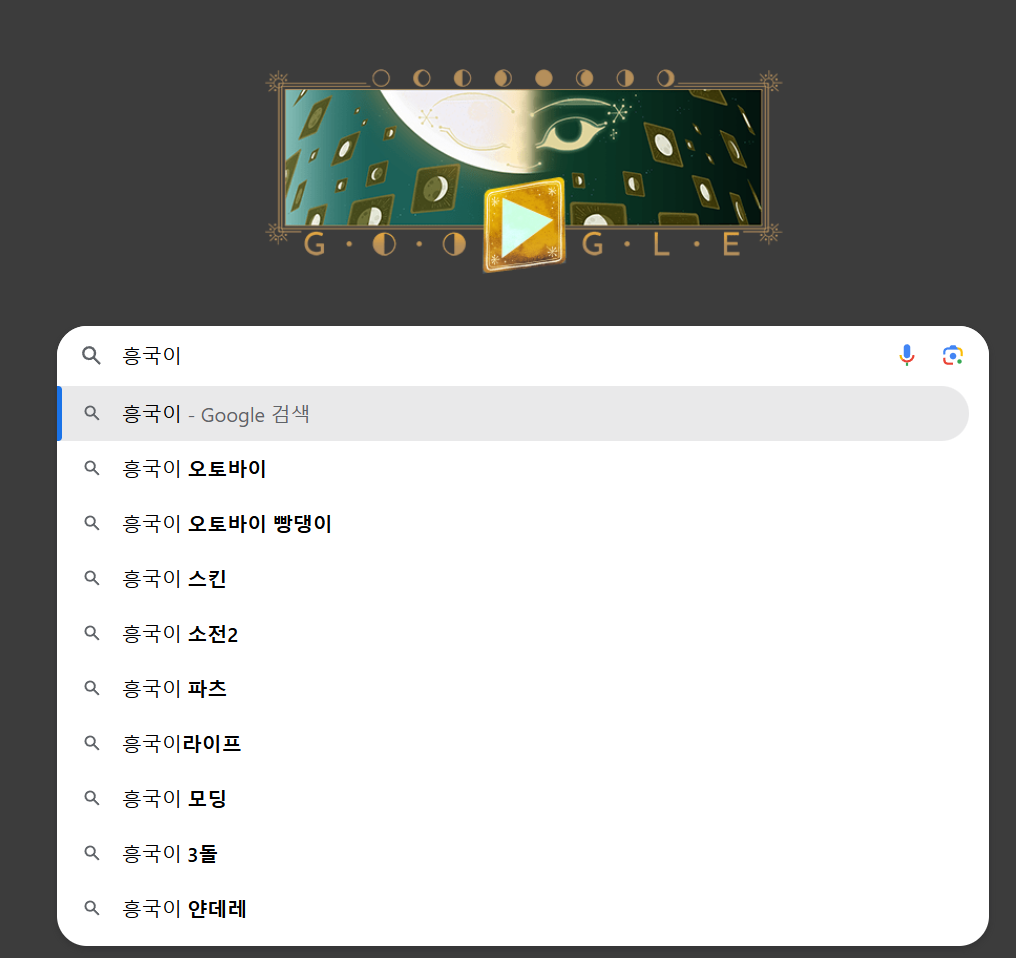The width and height of the screenshot is (1016, 958).
Task: Select the suggestion '흥국이 모딩'
Action: pos(175,799)
